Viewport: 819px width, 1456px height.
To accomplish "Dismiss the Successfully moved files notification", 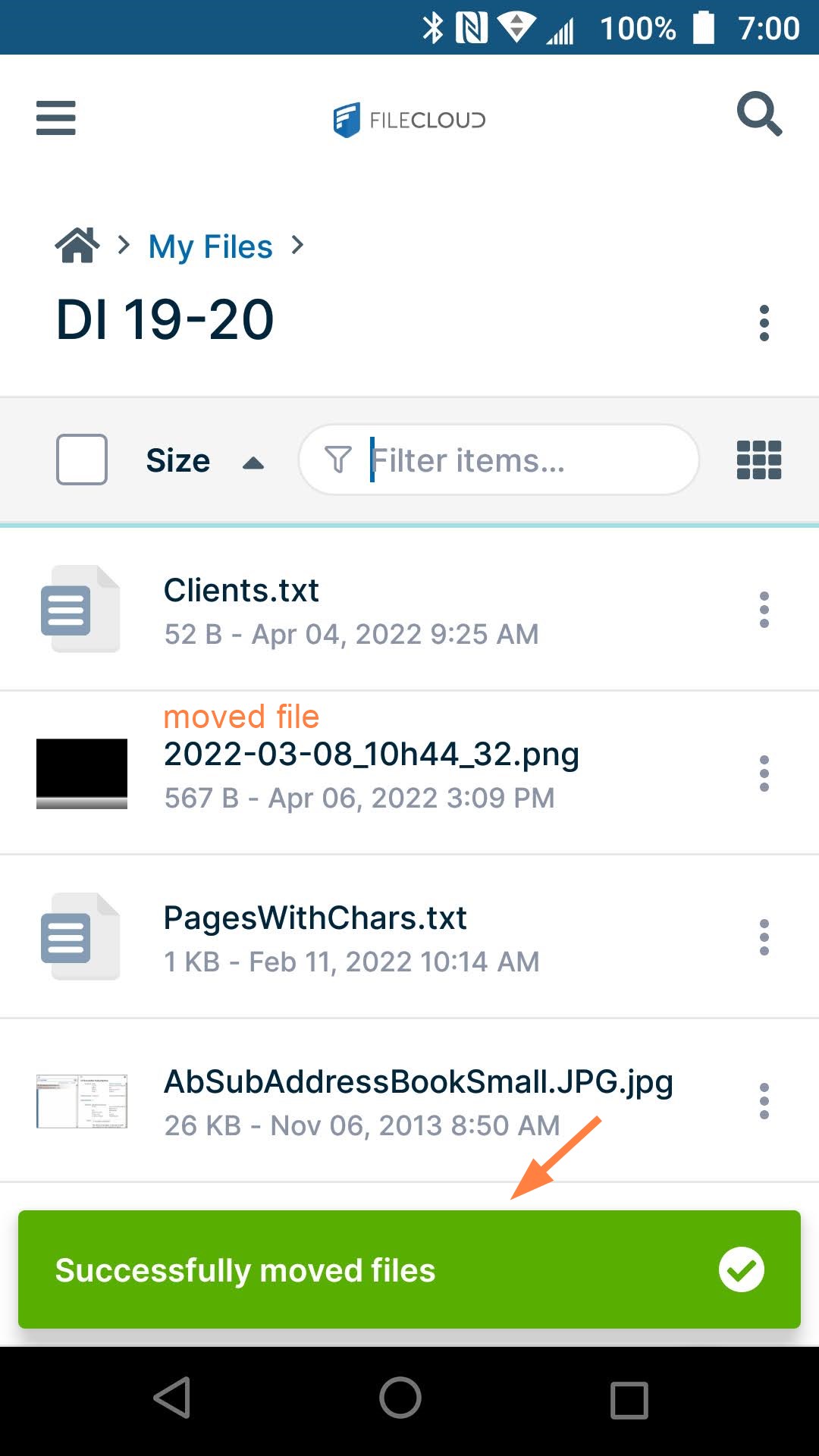I will click(x=741, y=1269).
